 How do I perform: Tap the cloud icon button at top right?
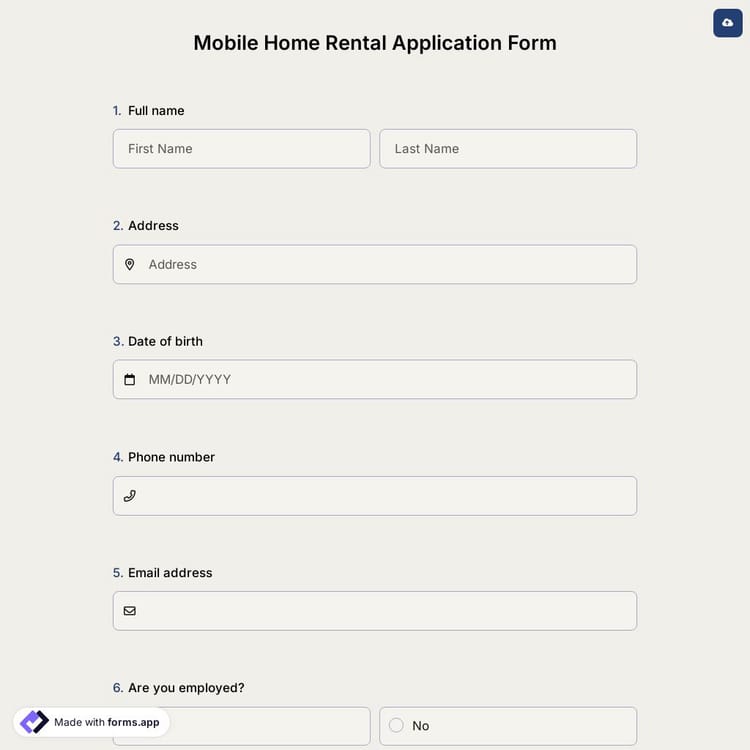pos(727,22)
